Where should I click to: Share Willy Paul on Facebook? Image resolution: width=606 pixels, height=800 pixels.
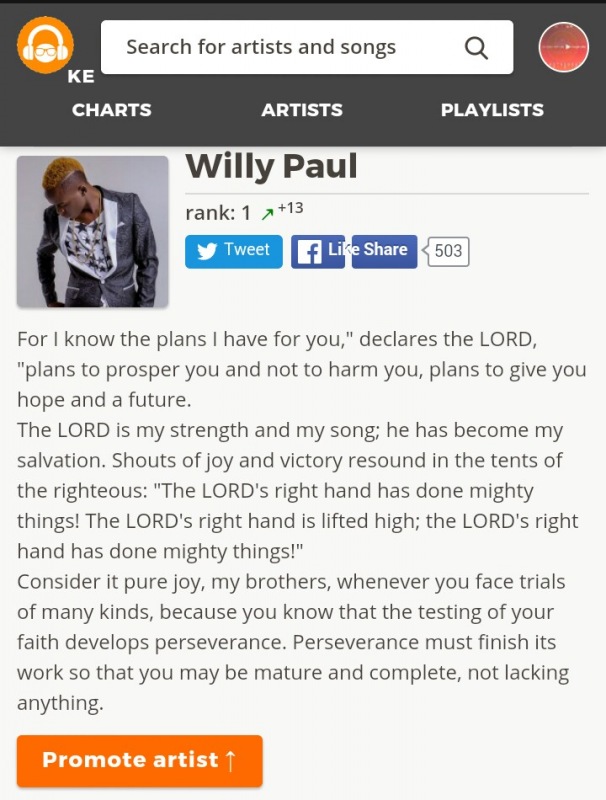click(385, 251)
